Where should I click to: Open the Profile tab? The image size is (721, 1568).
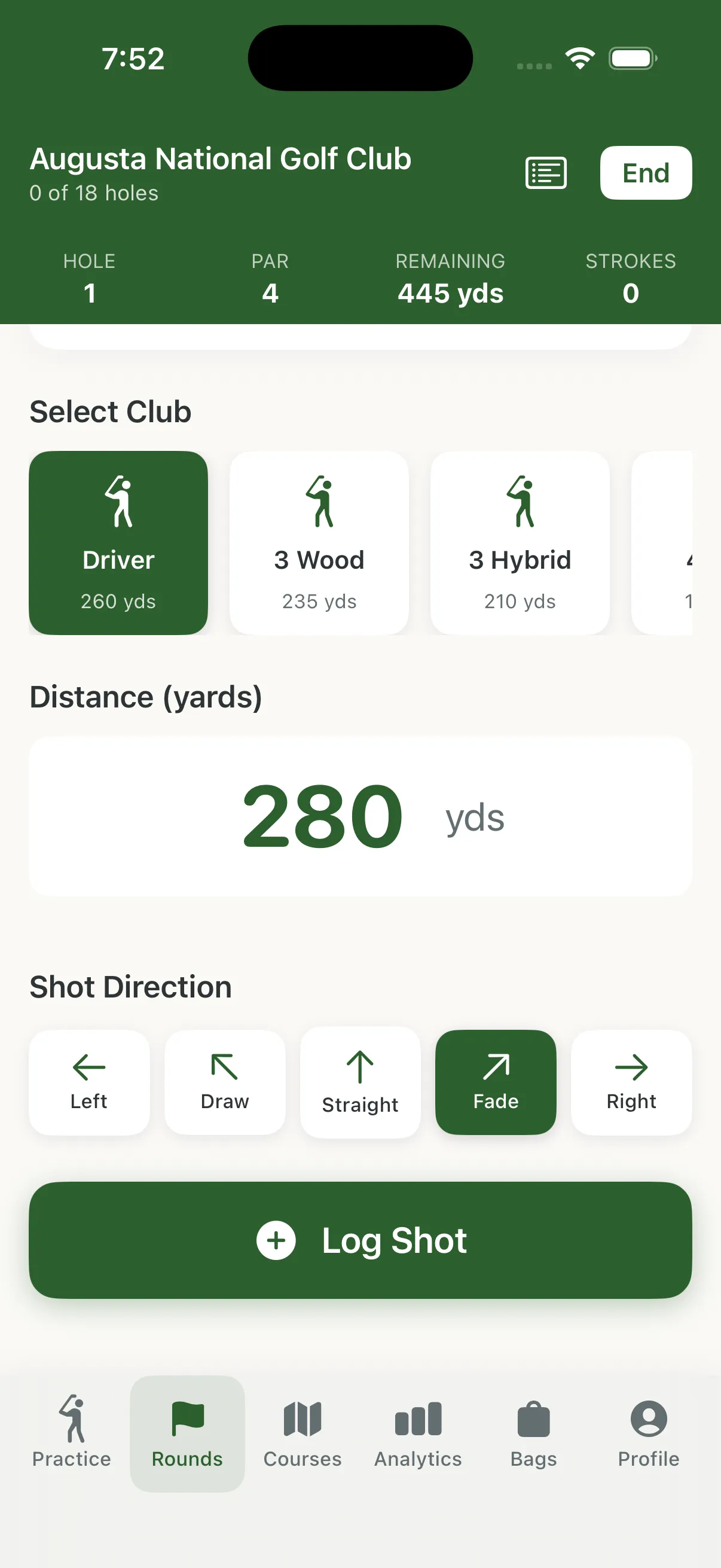(x=649, y=1433)
